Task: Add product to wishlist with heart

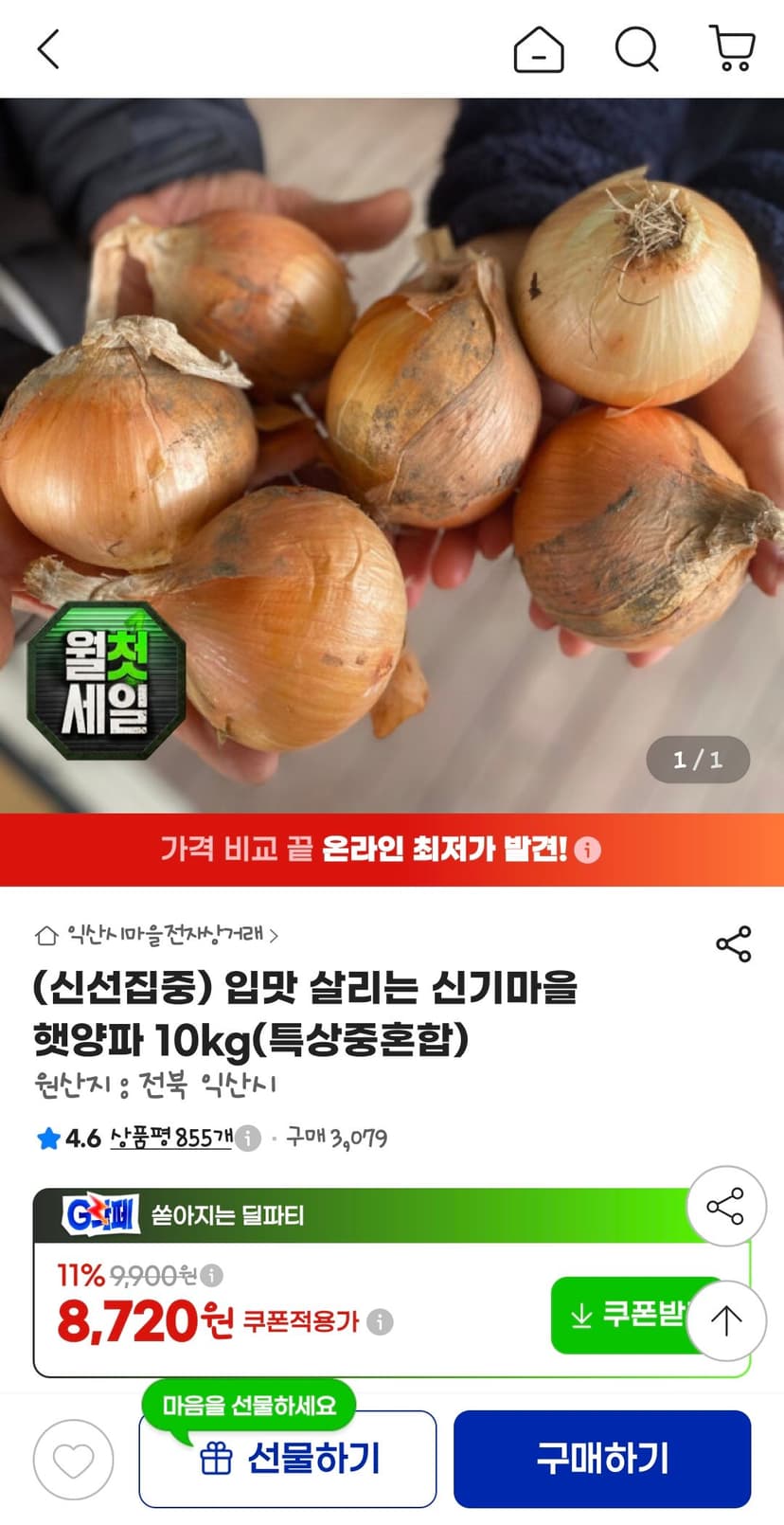Action: [x=73, y=1460]
